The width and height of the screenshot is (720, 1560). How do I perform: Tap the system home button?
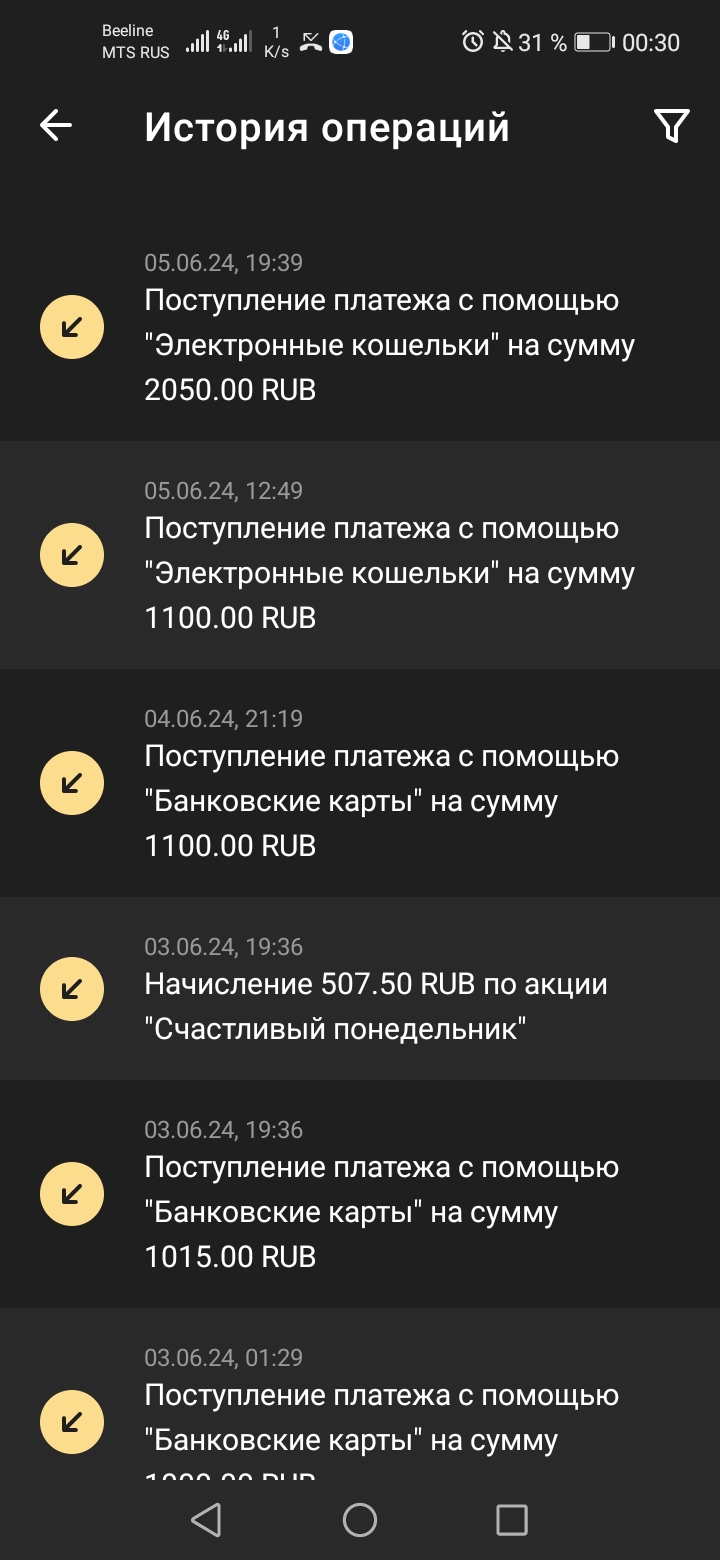pos(360,1520)
